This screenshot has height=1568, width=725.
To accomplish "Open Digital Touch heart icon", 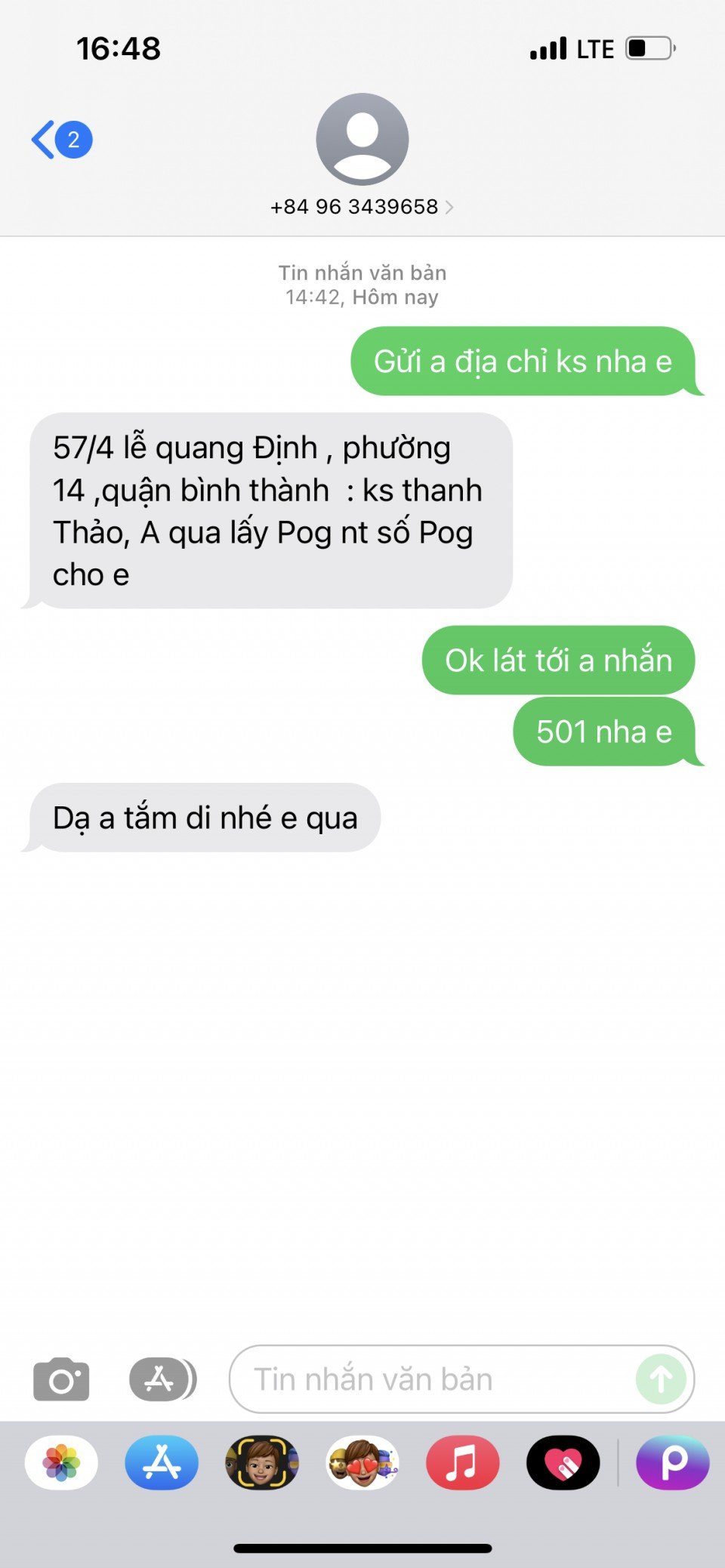I will [563, 1462].
